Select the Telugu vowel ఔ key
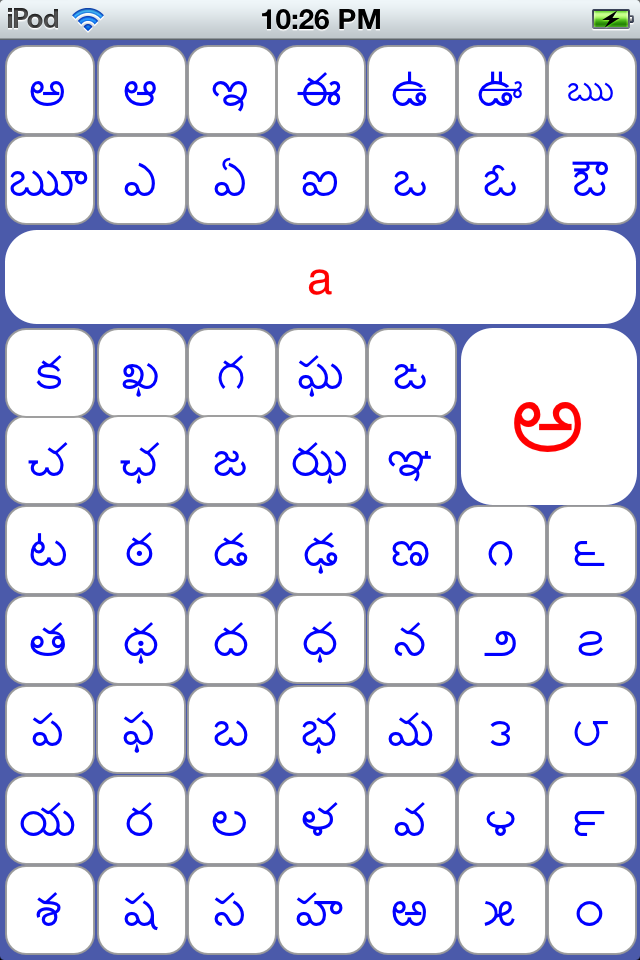This screenshot has width=640, height=960. click(590, 180)
